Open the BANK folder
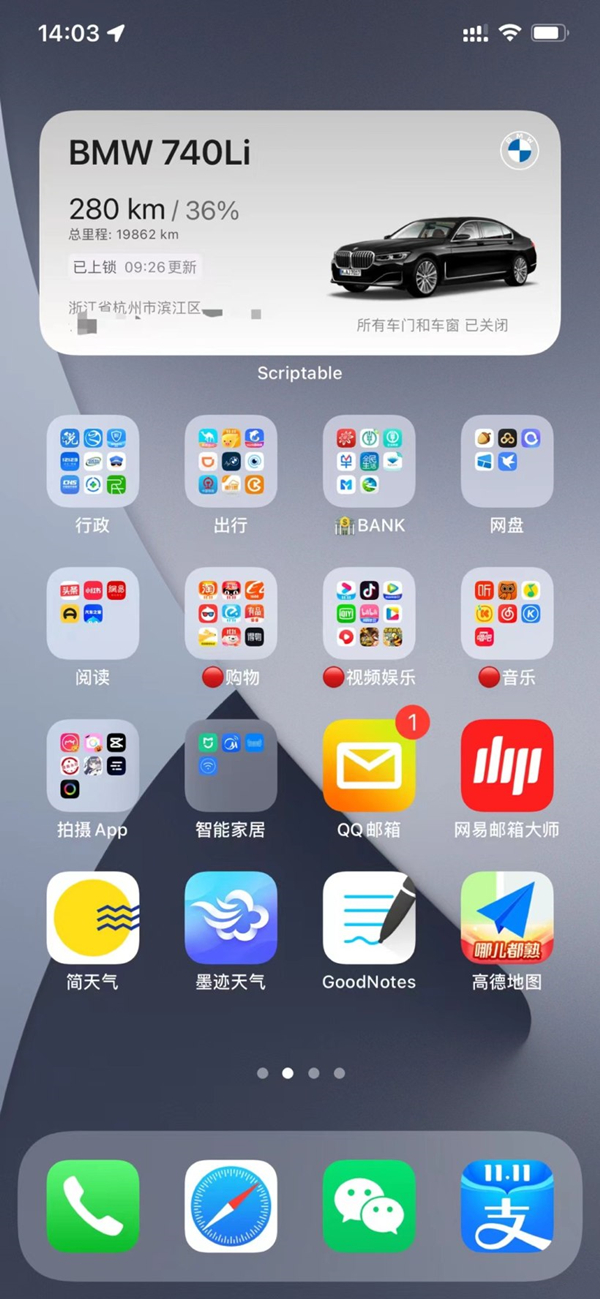 [x=369, y=461]
